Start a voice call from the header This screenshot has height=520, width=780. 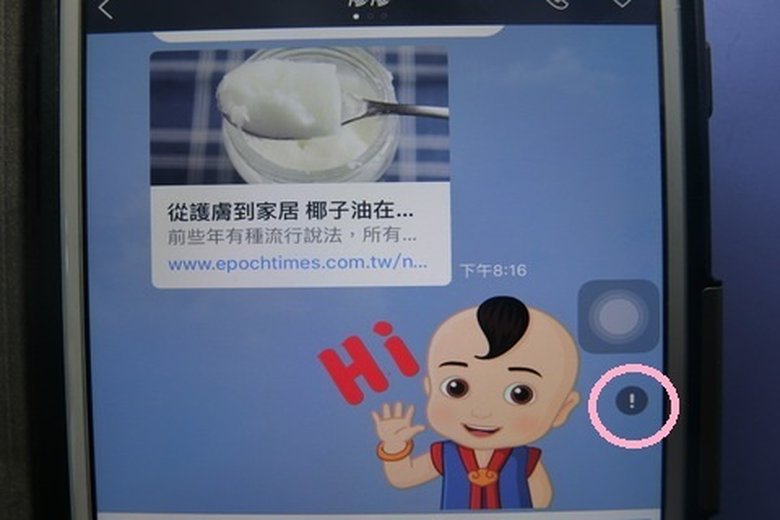(x=557, y=6)
